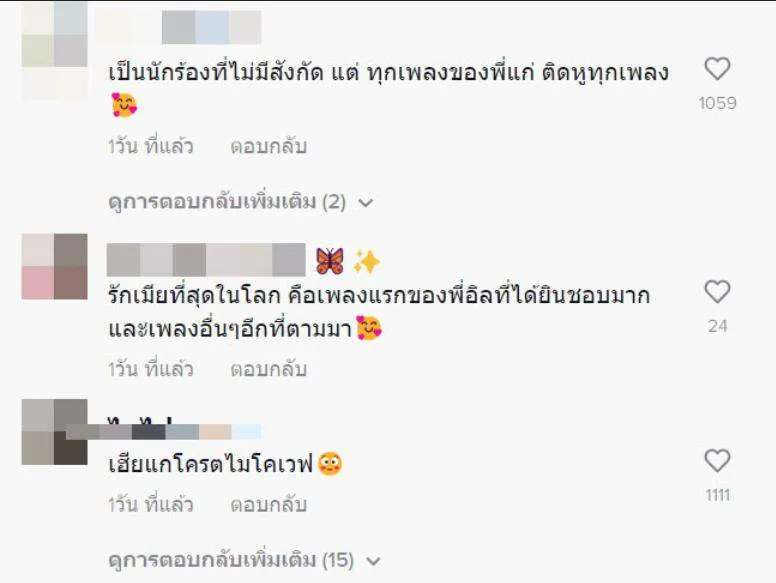Expand ดูการตอบกลับเพิ่มเติม (2) replies

(240, 202)
